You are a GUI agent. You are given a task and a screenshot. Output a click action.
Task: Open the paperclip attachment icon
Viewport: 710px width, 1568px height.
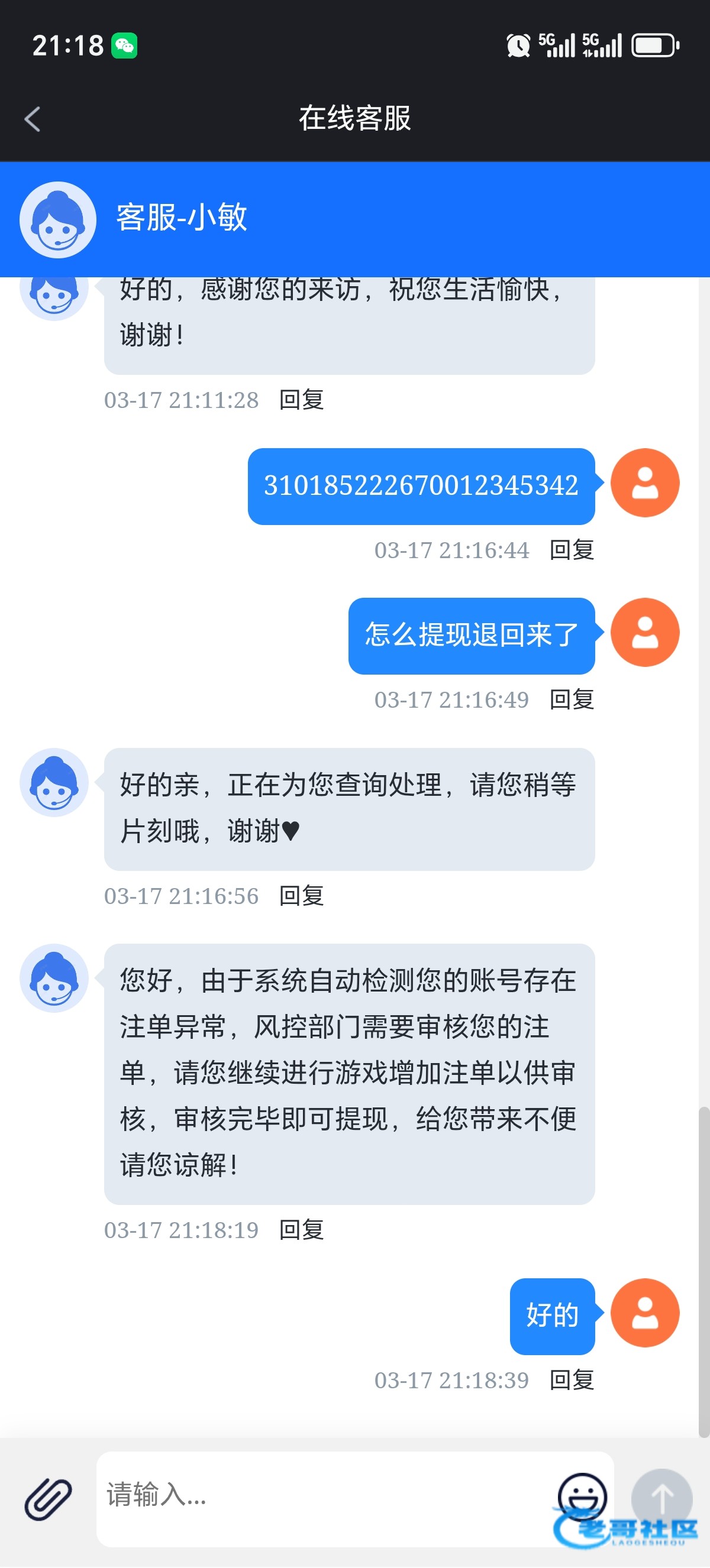[48, 1498]
